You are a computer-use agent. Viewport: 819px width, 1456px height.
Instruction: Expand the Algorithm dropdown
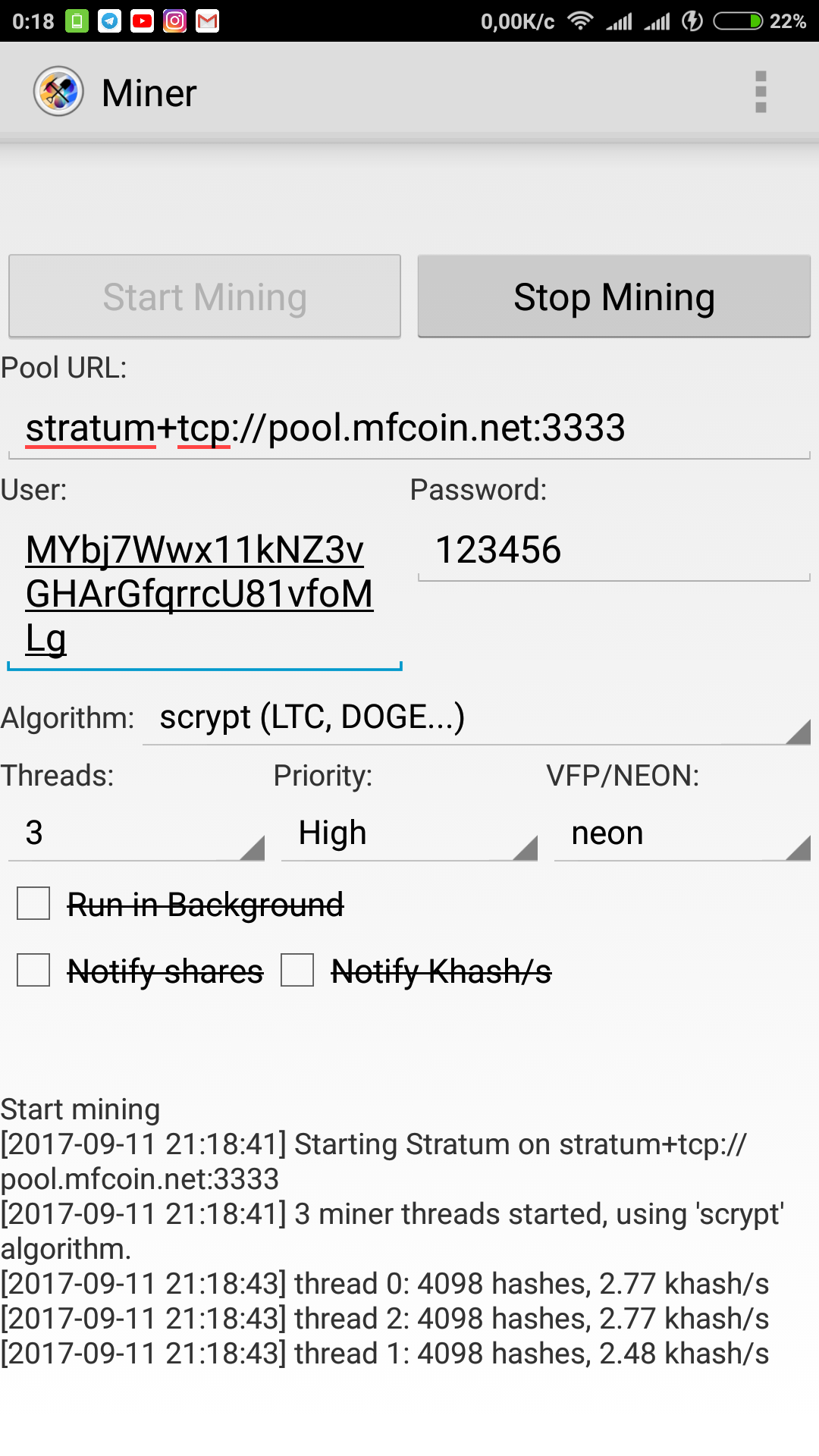[x=476, y=717]
